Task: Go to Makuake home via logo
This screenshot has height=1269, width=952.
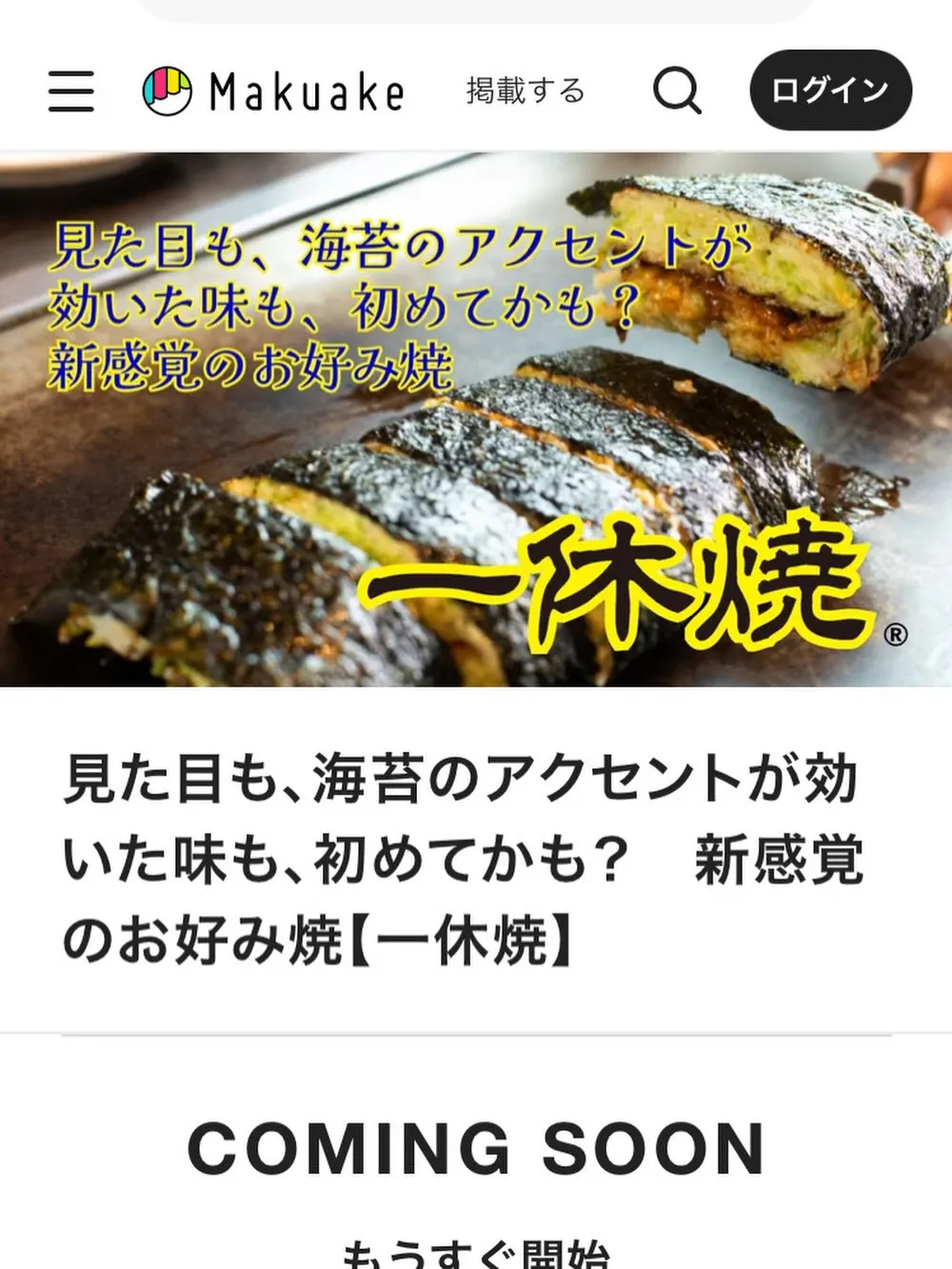Action: (274, 91)
